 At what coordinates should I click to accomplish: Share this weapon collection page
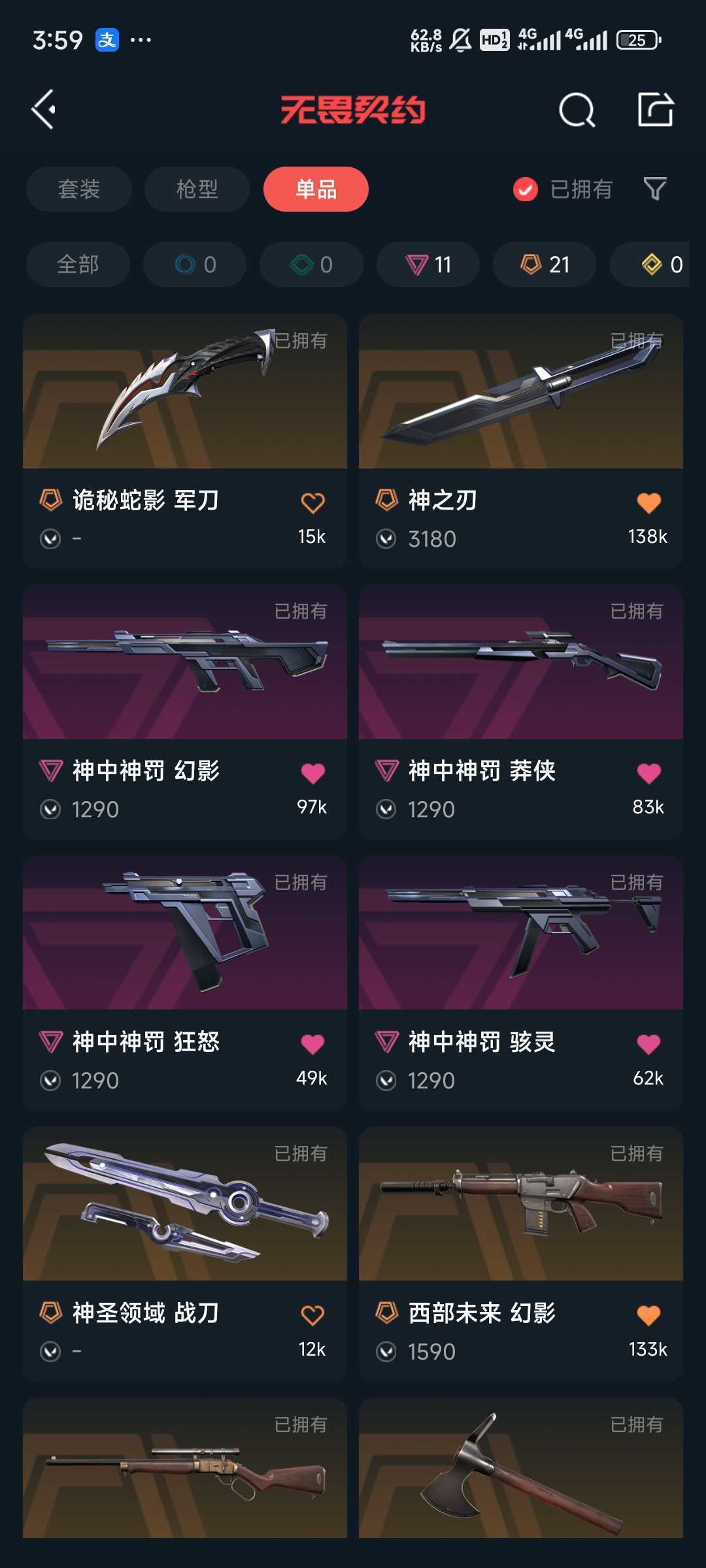[x=656, y=109]
